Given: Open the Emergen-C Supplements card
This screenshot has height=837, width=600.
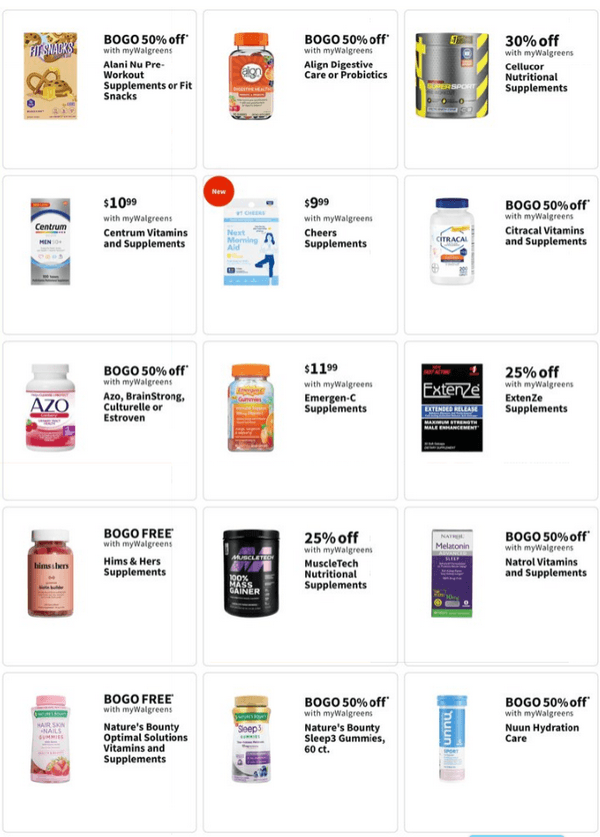Looking at the screenshot, I should point(299,420).
